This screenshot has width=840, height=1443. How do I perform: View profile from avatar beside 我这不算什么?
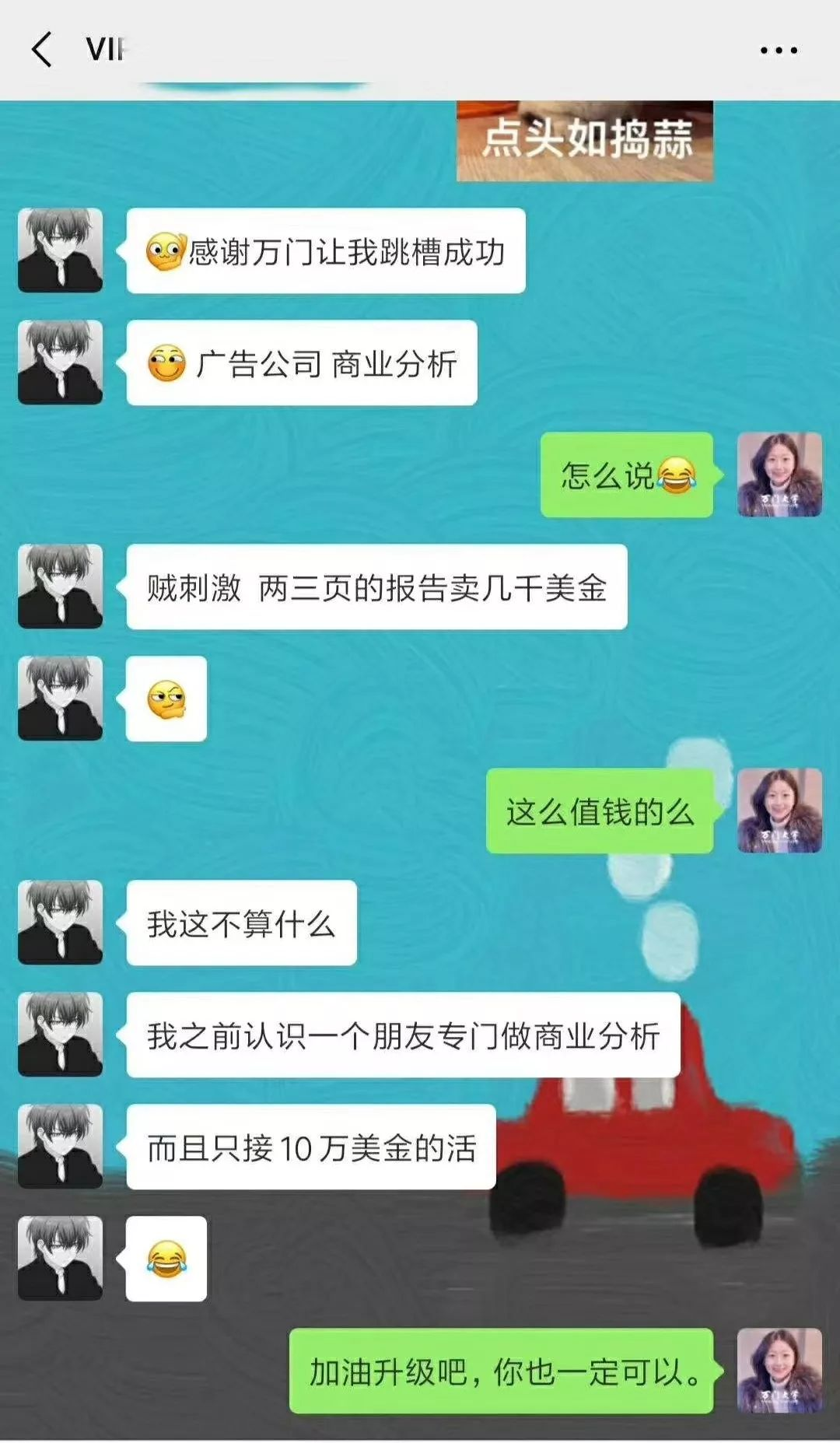61,923
